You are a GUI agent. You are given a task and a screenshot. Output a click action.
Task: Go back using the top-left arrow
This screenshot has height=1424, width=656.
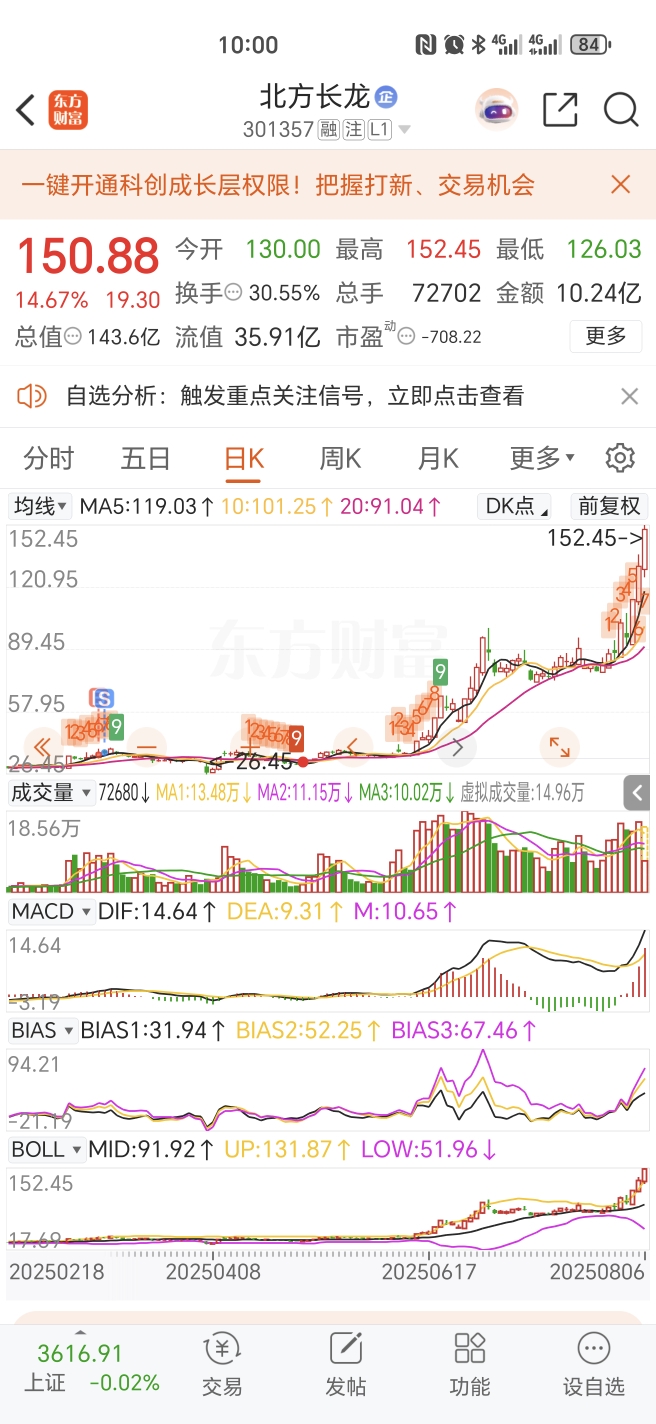pos(26,110)
